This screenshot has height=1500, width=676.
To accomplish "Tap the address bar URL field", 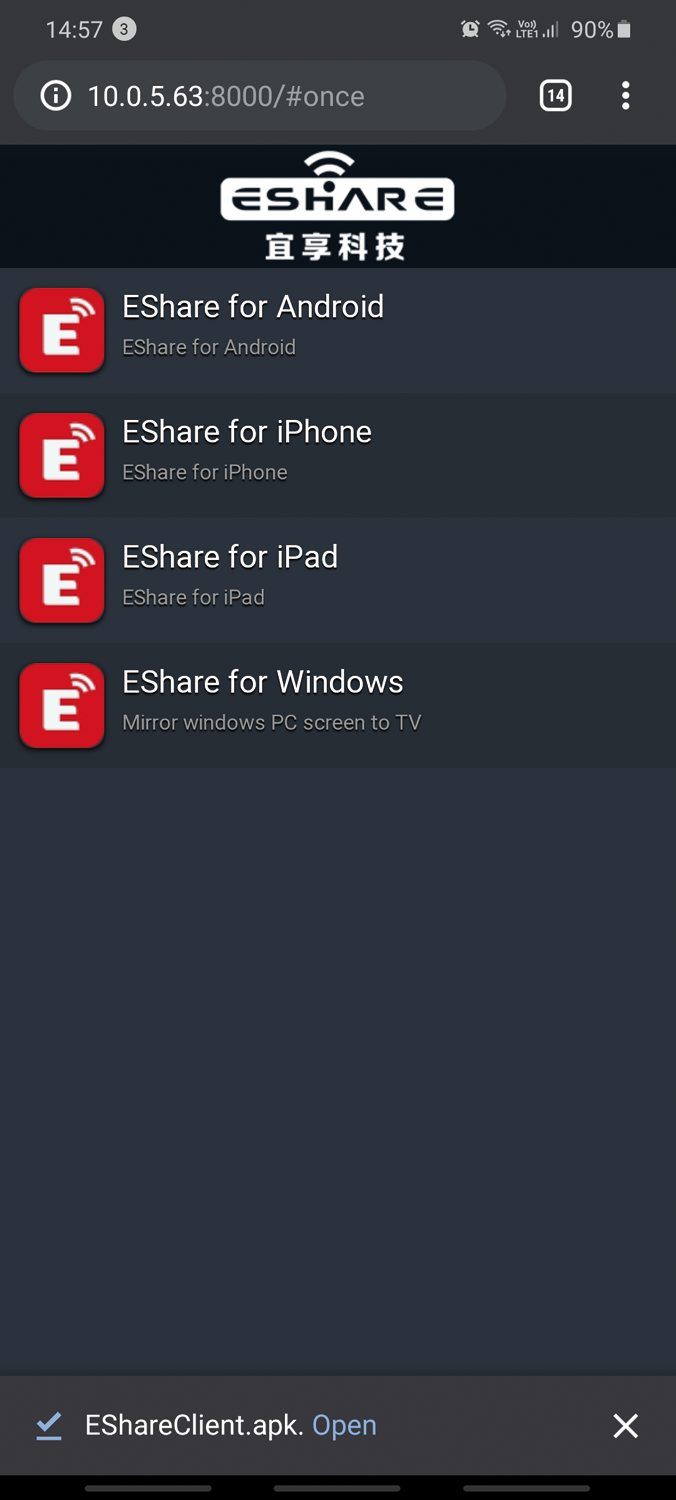I will click(x=280, y=96).
